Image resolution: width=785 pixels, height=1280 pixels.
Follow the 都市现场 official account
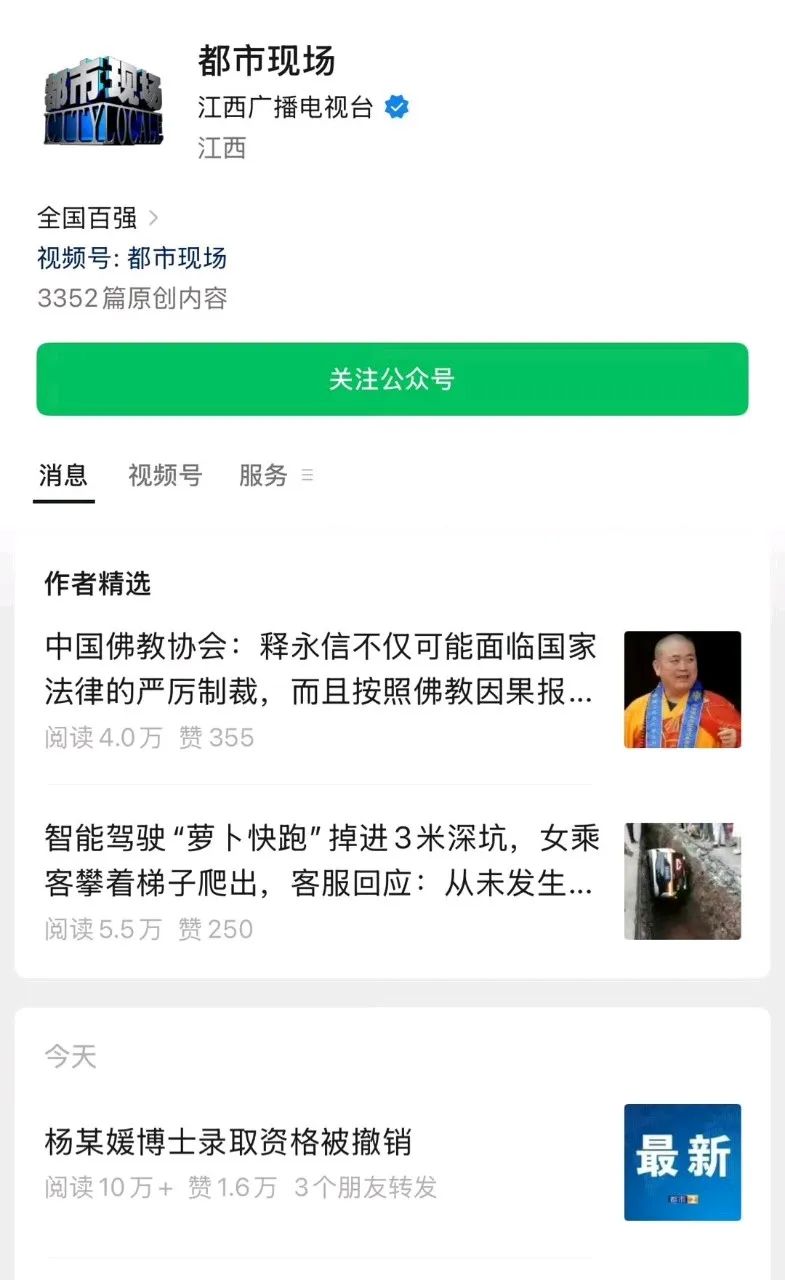coord(392,379)
